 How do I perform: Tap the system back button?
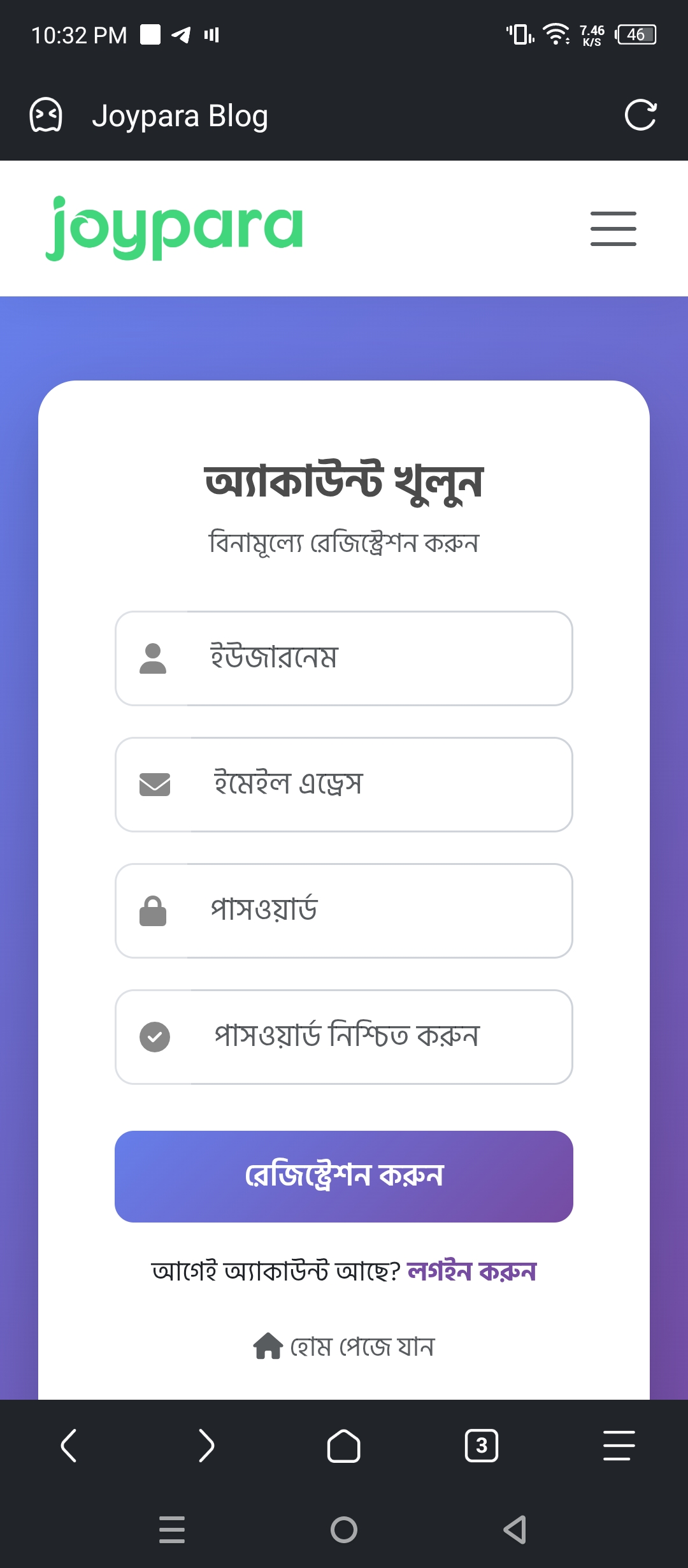(x=515, y=1530)
